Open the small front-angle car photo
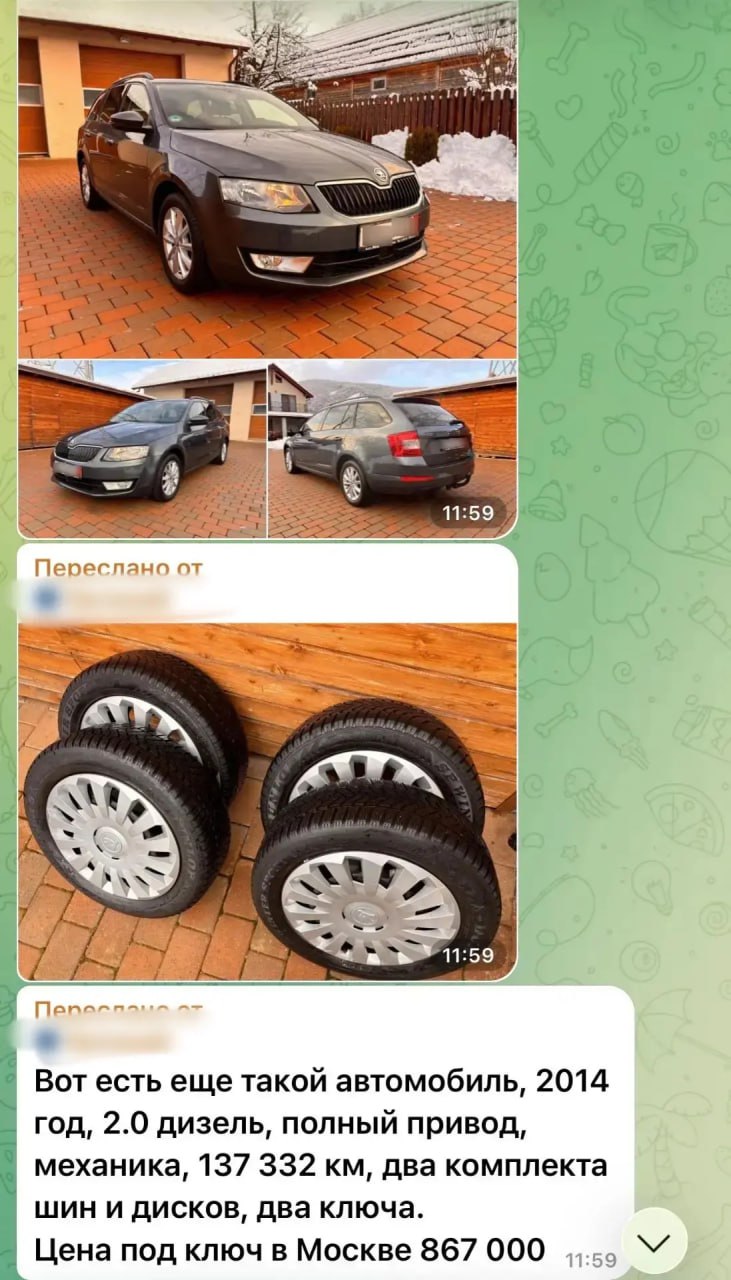This screenshot has height=1280, width=731. tap(142, 450)
